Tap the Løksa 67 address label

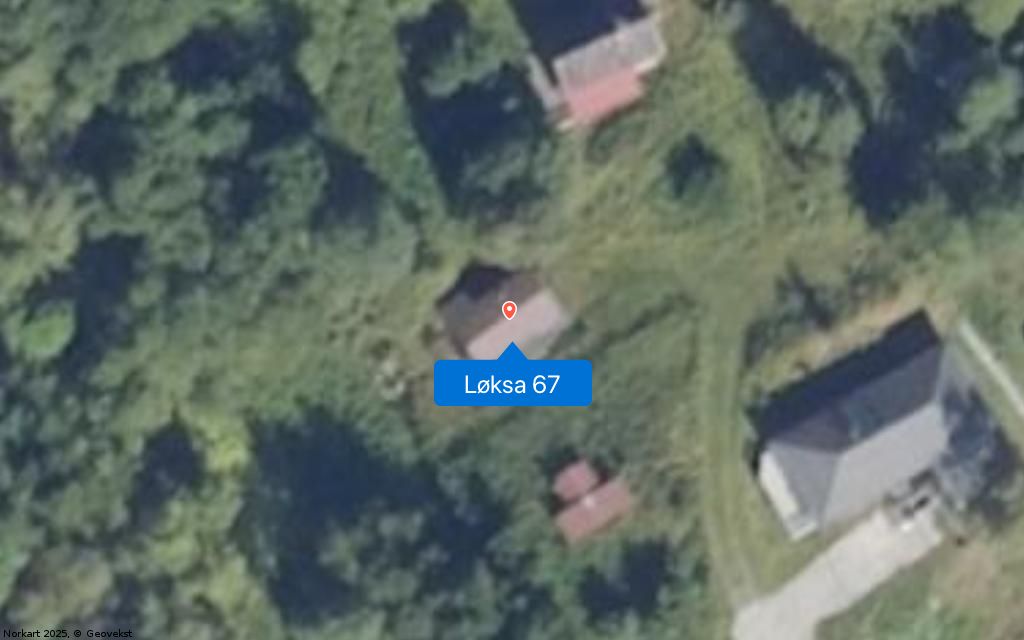click(x=512, y=384)
